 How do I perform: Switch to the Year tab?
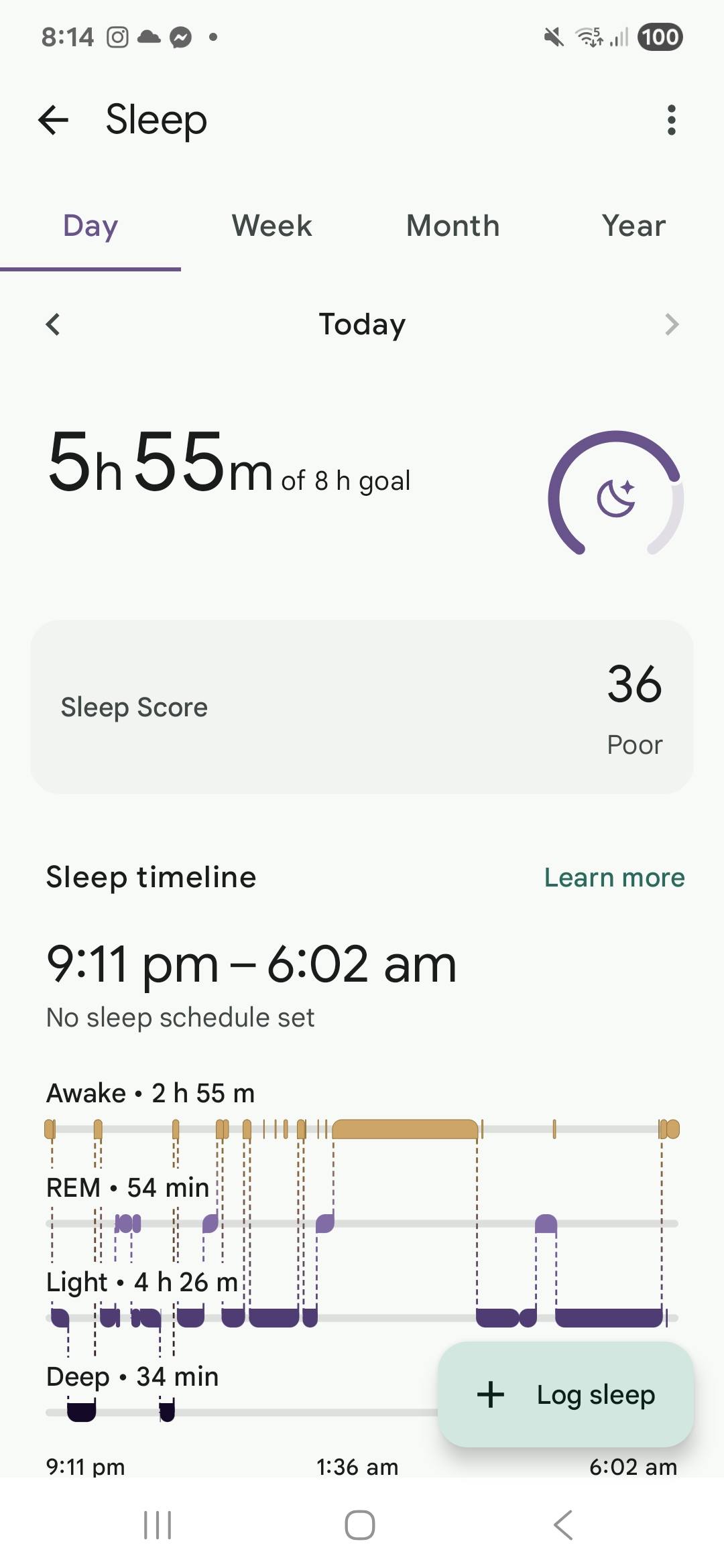click(633, 226)
